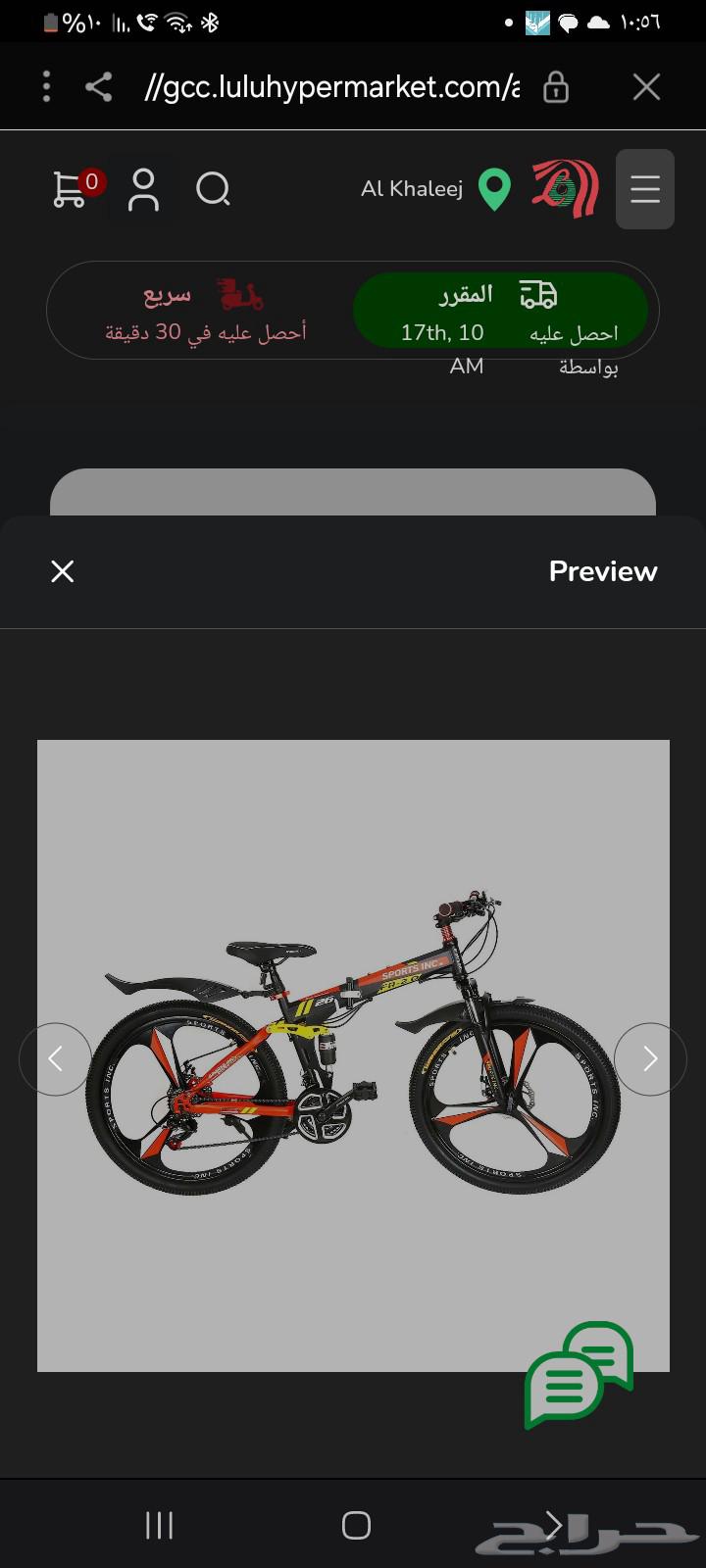Select the express delivery option سريع
This screenshot has height=1568, width=706.
click(204, 311)
